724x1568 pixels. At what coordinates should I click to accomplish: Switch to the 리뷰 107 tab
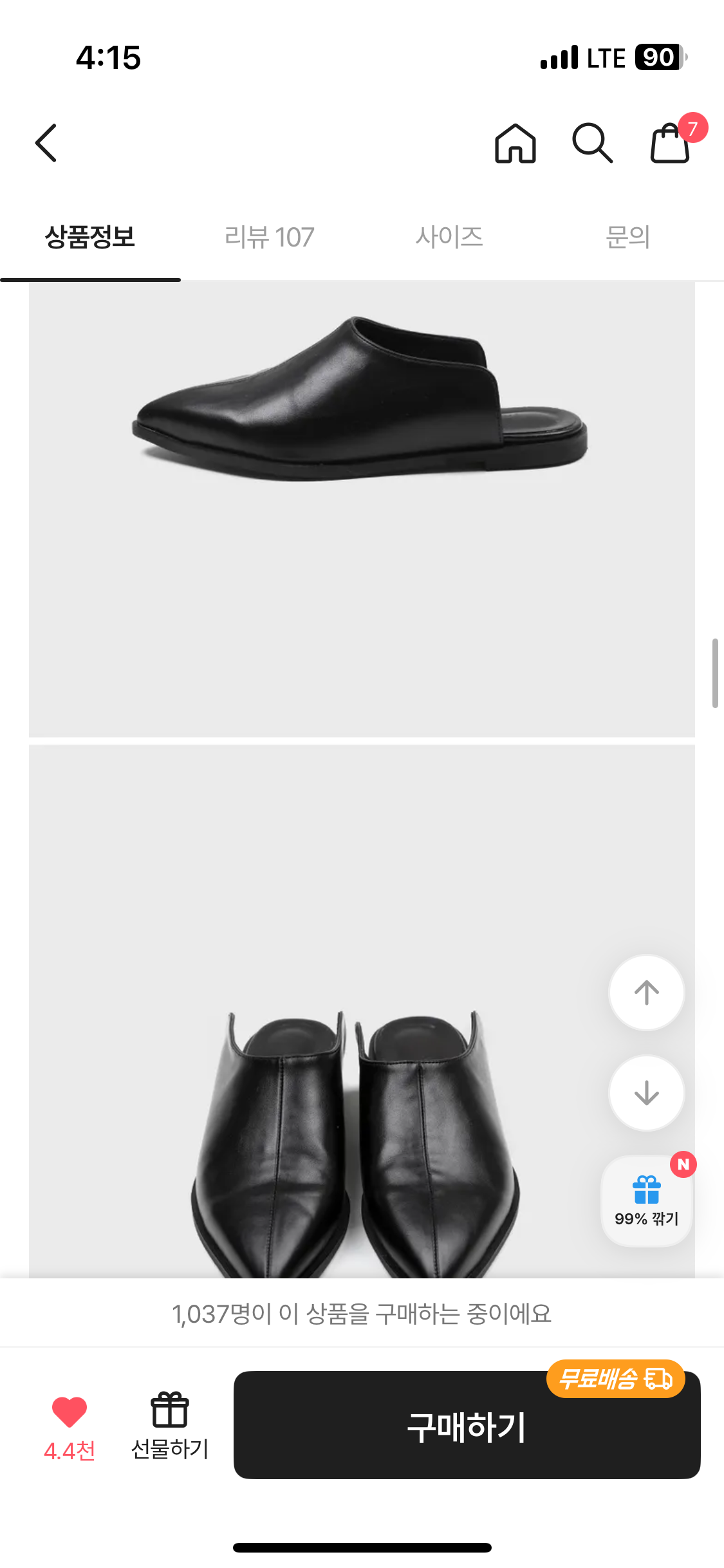click(x=269, y=237)
